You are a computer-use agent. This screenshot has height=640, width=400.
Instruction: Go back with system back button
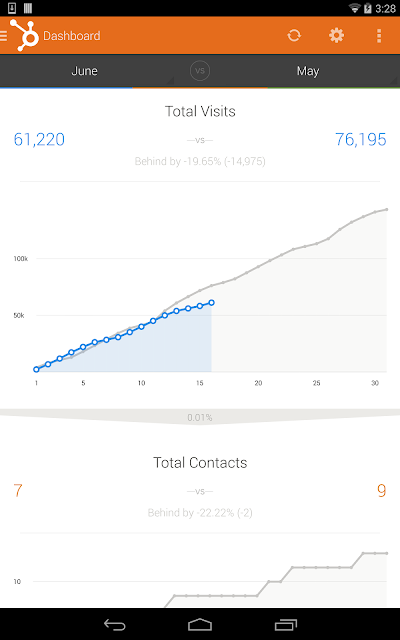(x=115, y=624)
